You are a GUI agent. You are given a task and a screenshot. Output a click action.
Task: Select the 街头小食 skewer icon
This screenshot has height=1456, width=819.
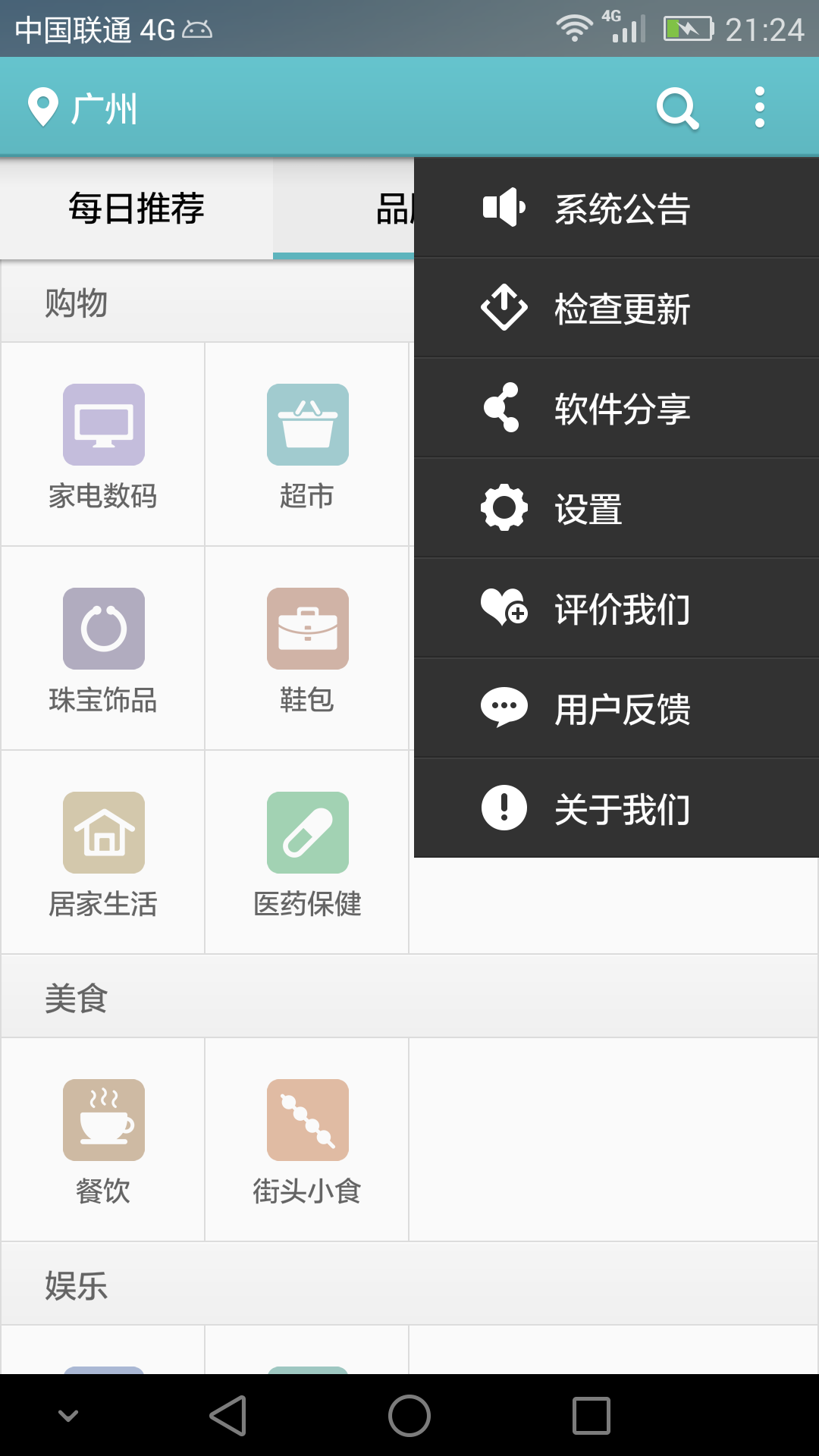click(x=306, y=1119)
